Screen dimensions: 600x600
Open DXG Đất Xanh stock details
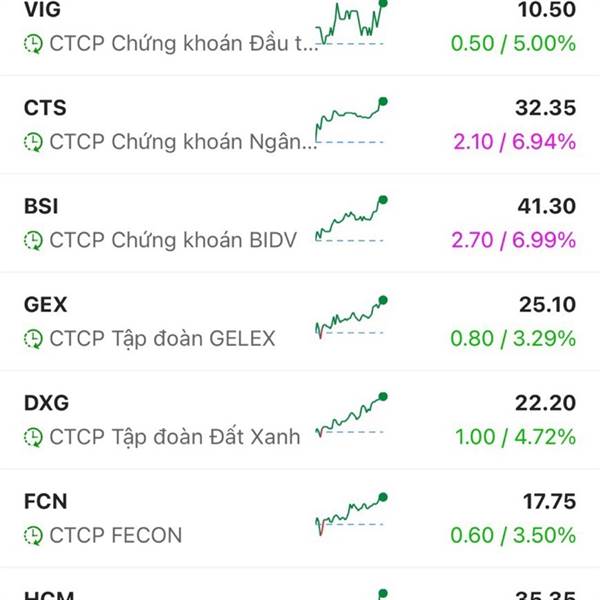[300, 418]
